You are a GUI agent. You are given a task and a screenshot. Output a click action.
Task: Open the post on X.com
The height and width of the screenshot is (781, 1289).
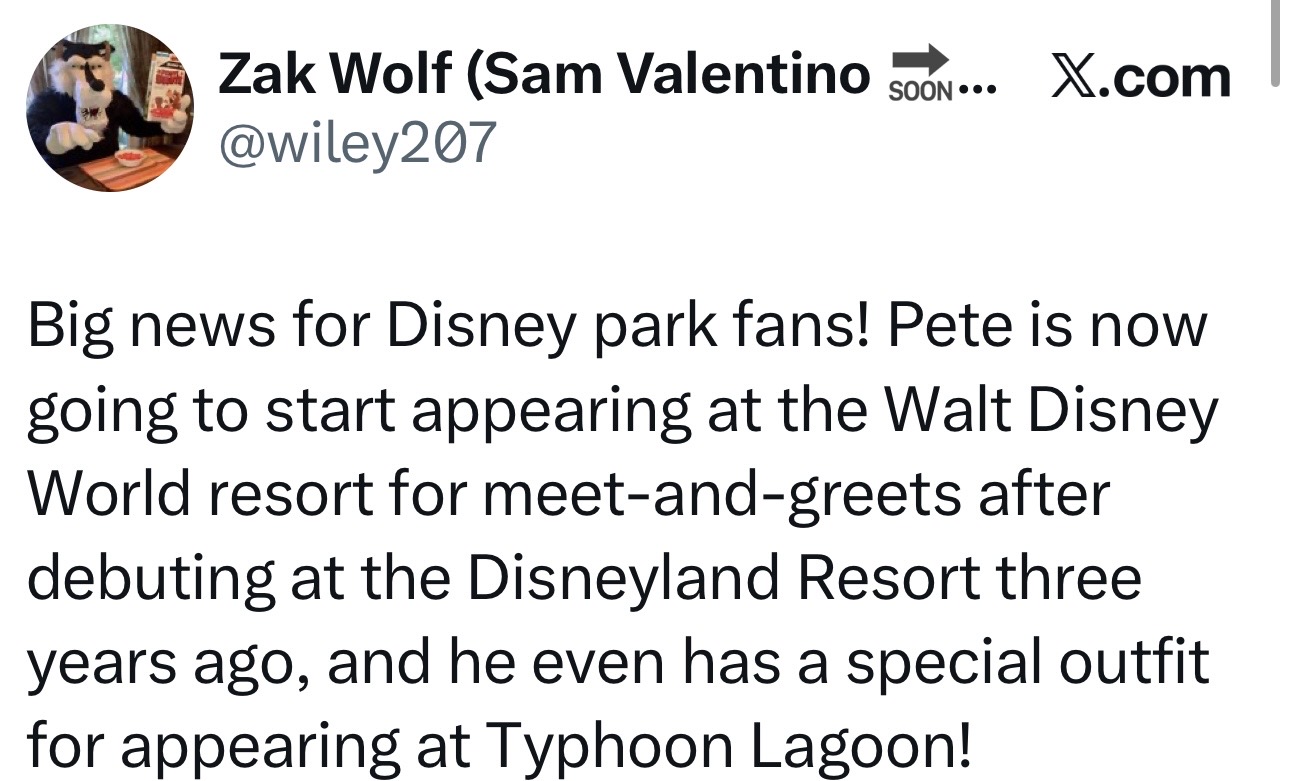pos(1140,76)
